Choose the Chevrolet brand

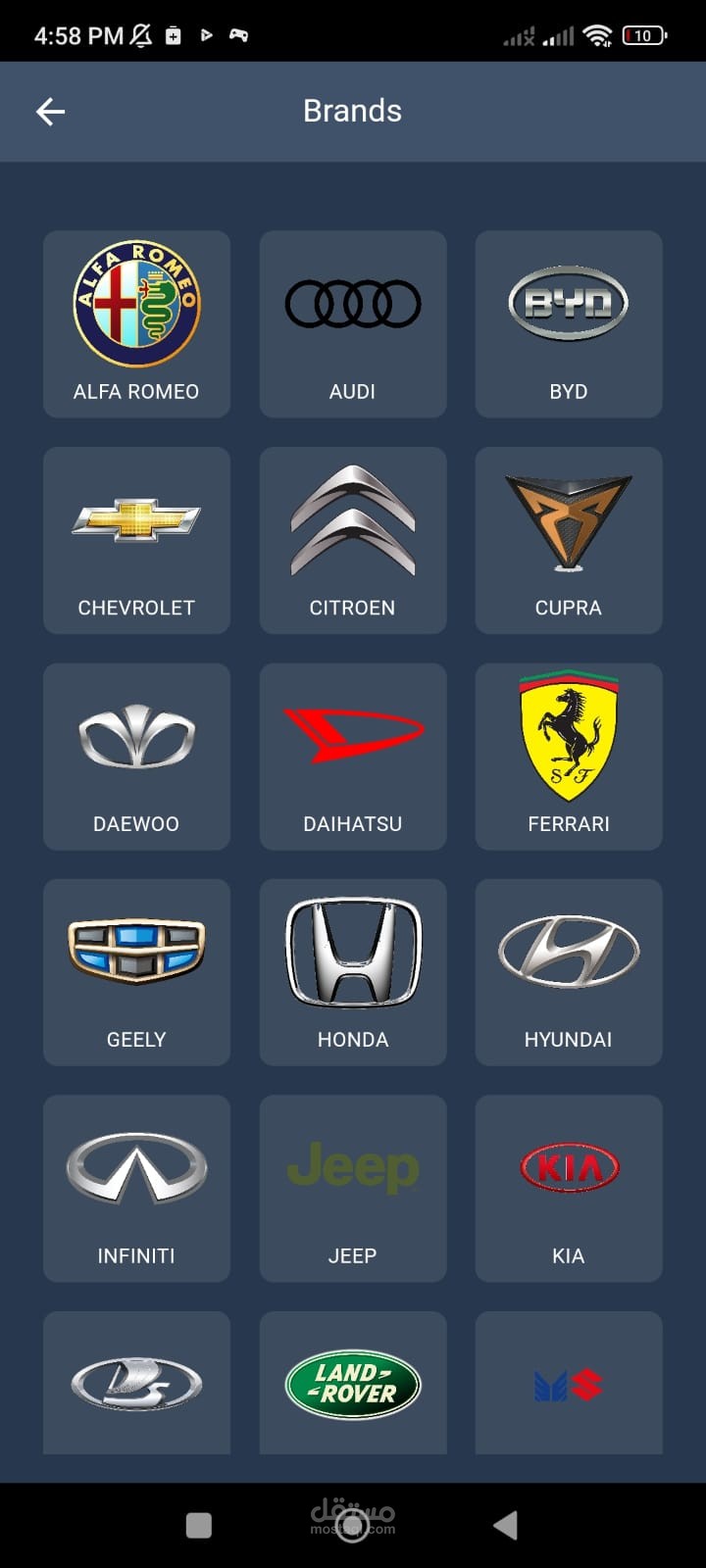(x=136, y=541)
